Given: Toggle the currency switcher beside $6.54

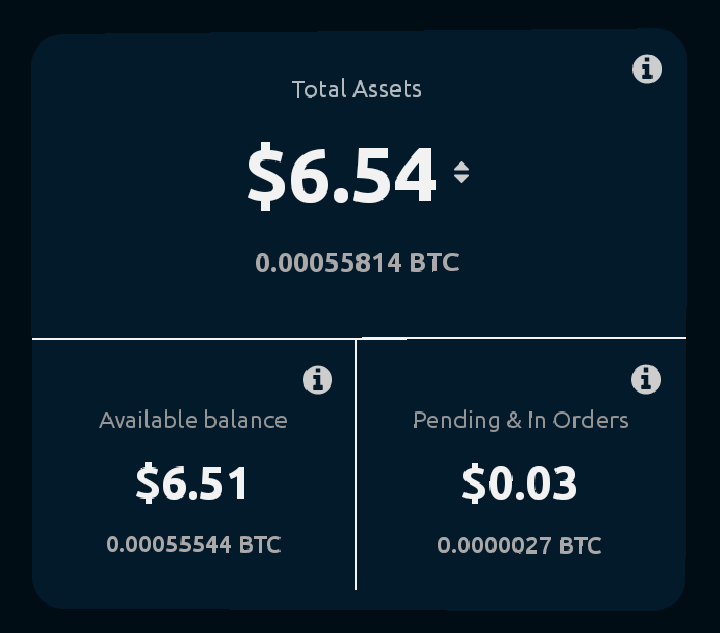Looking at the screenshot, I should click(461, 173).
